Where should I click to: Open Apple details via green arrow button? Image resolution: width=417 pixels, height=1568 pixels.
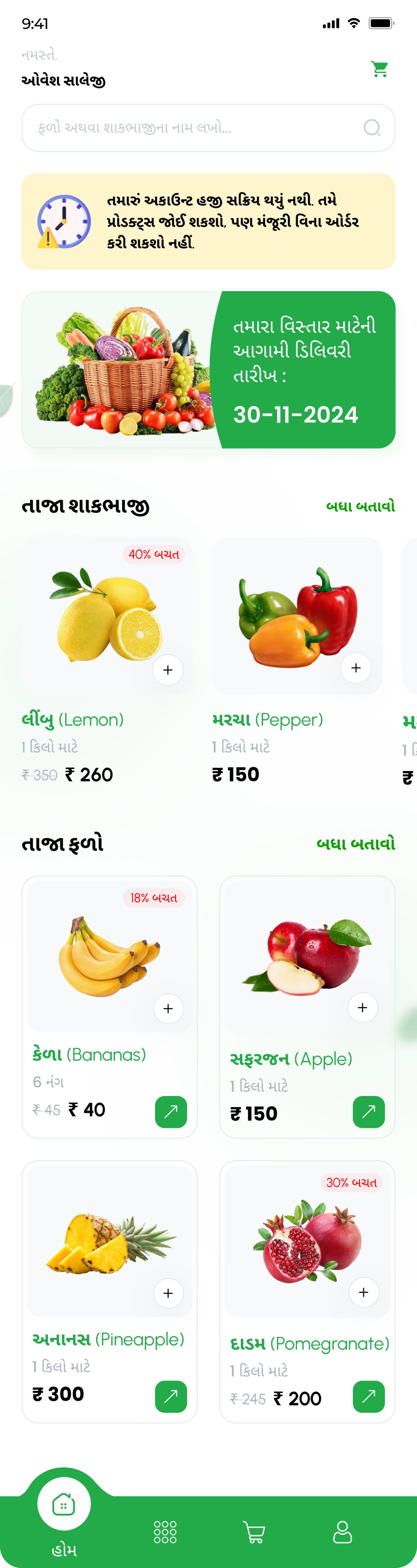click(x=368, y=1112)
